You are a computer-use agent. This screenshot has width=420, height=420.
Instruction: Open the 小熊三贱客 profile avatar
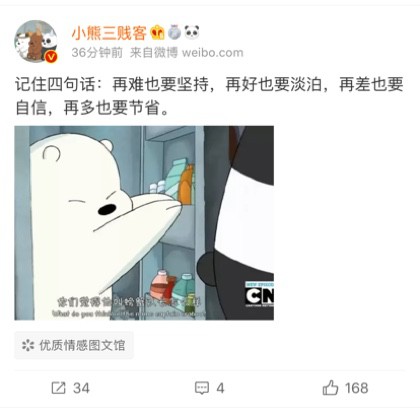[x=36, y=42]
